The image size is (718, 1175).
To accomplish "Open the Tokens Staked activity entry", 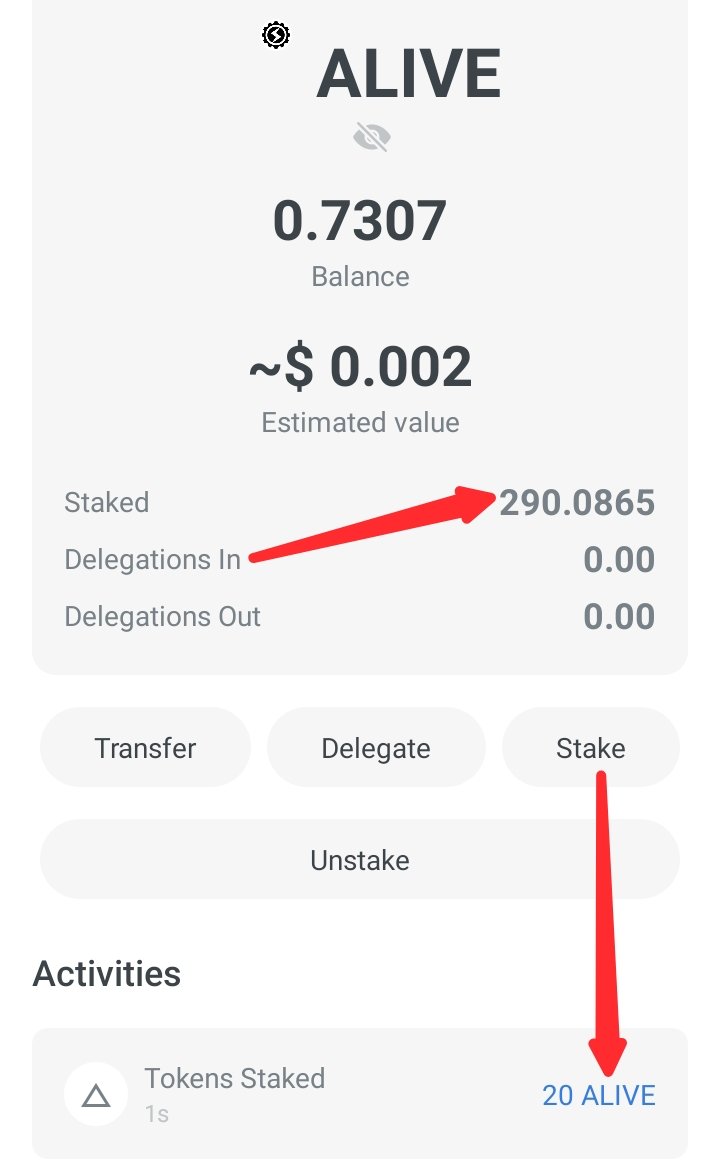I will 360,1094.
